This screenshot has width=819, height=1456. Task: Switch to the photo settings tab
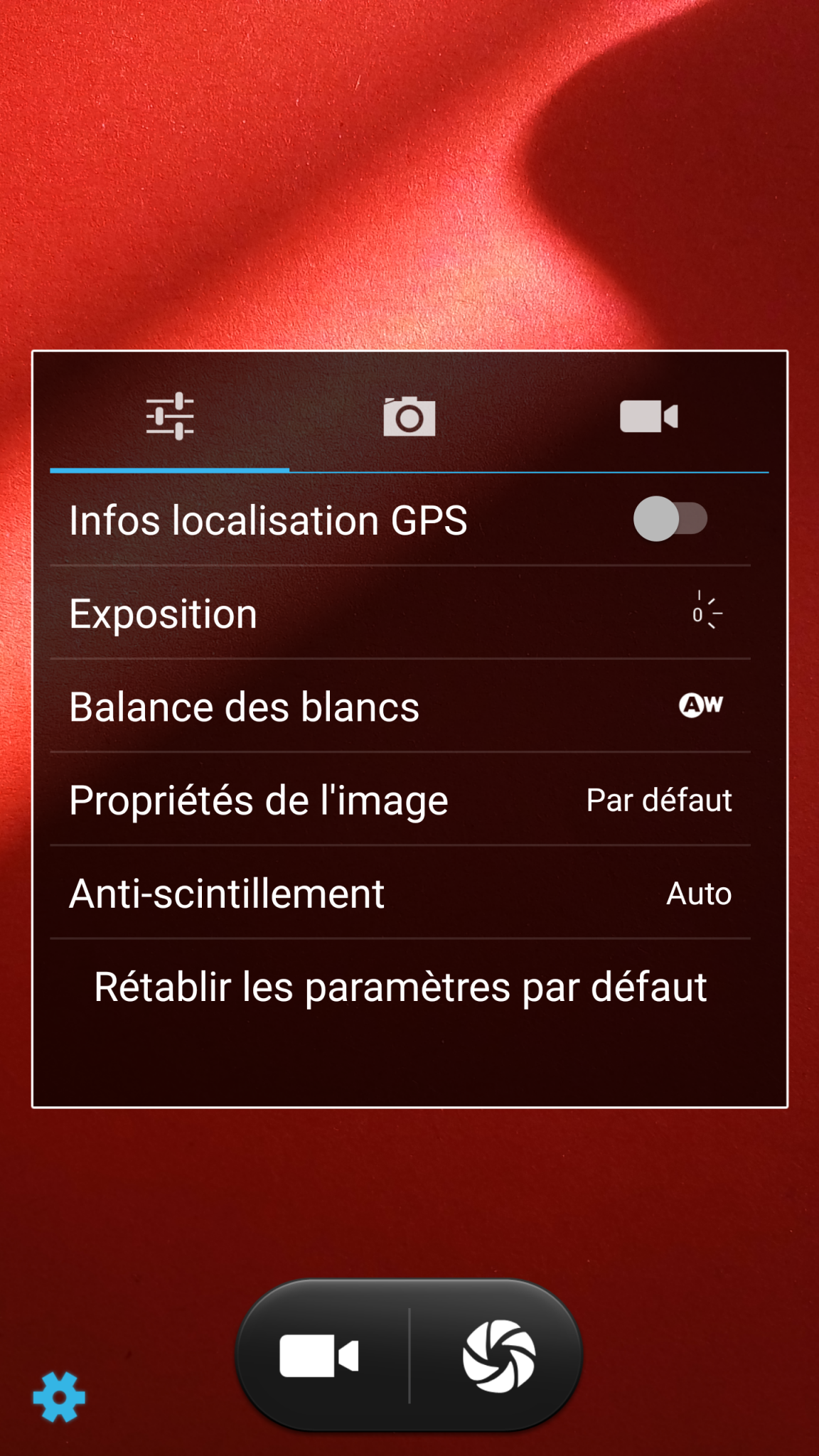coord(409,417)
